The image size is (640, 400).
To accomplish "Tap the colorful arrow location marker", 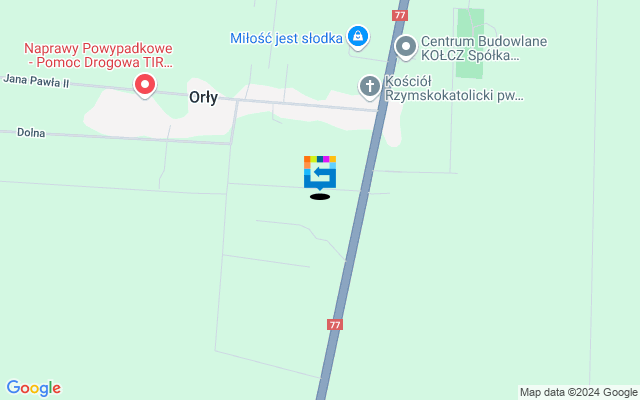I will 320,171.
